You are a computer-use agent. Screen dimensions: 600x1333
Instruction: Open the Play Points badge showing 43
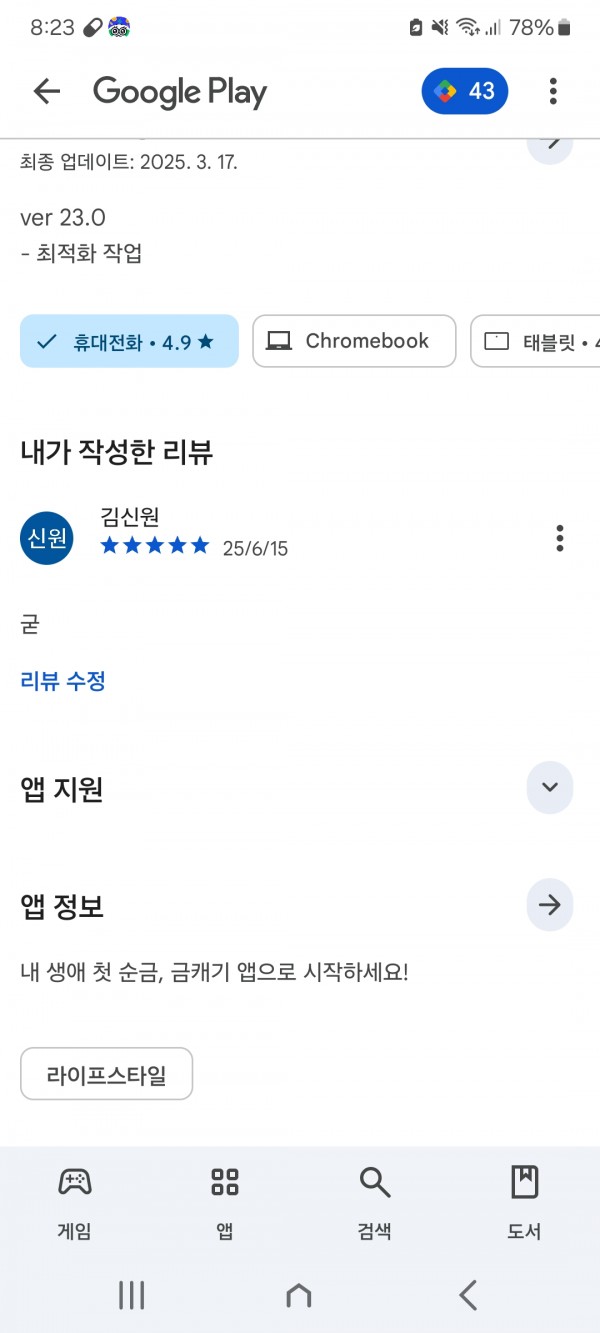465,91
